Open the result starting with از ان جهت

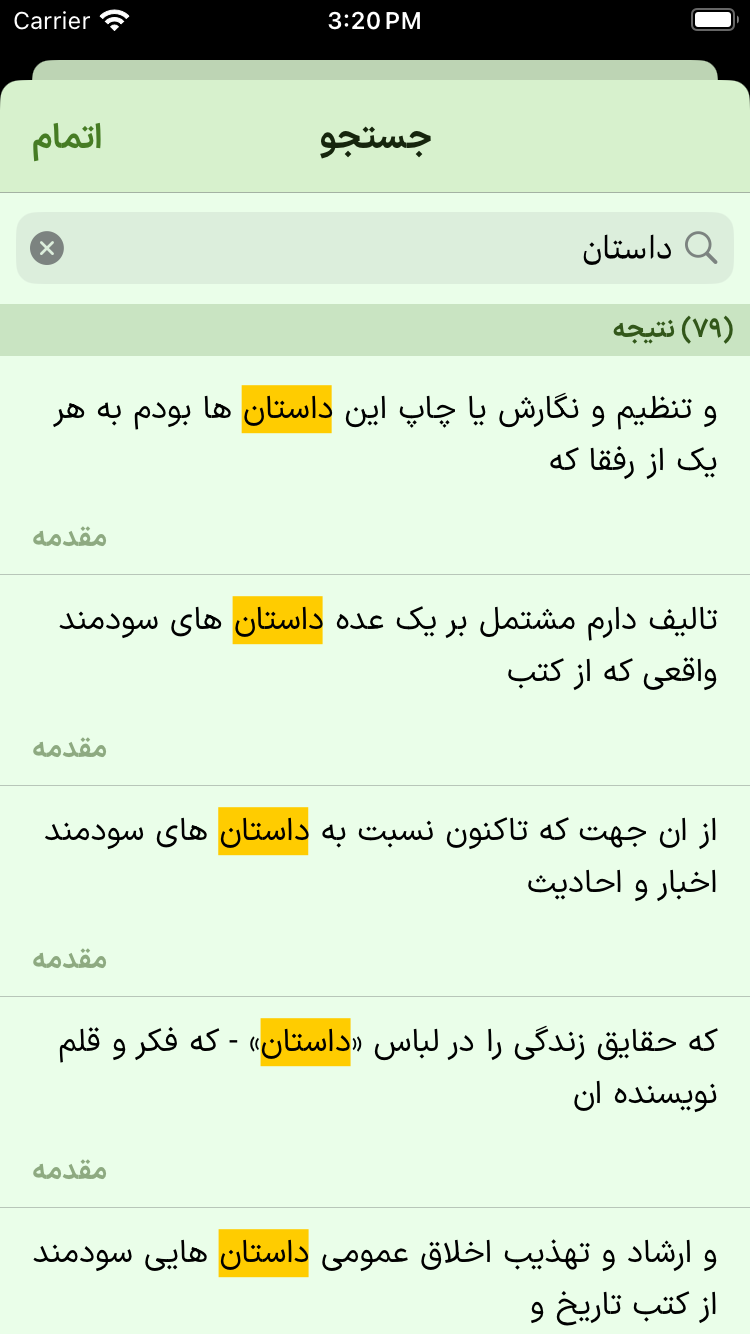click(x=375, y=856)
